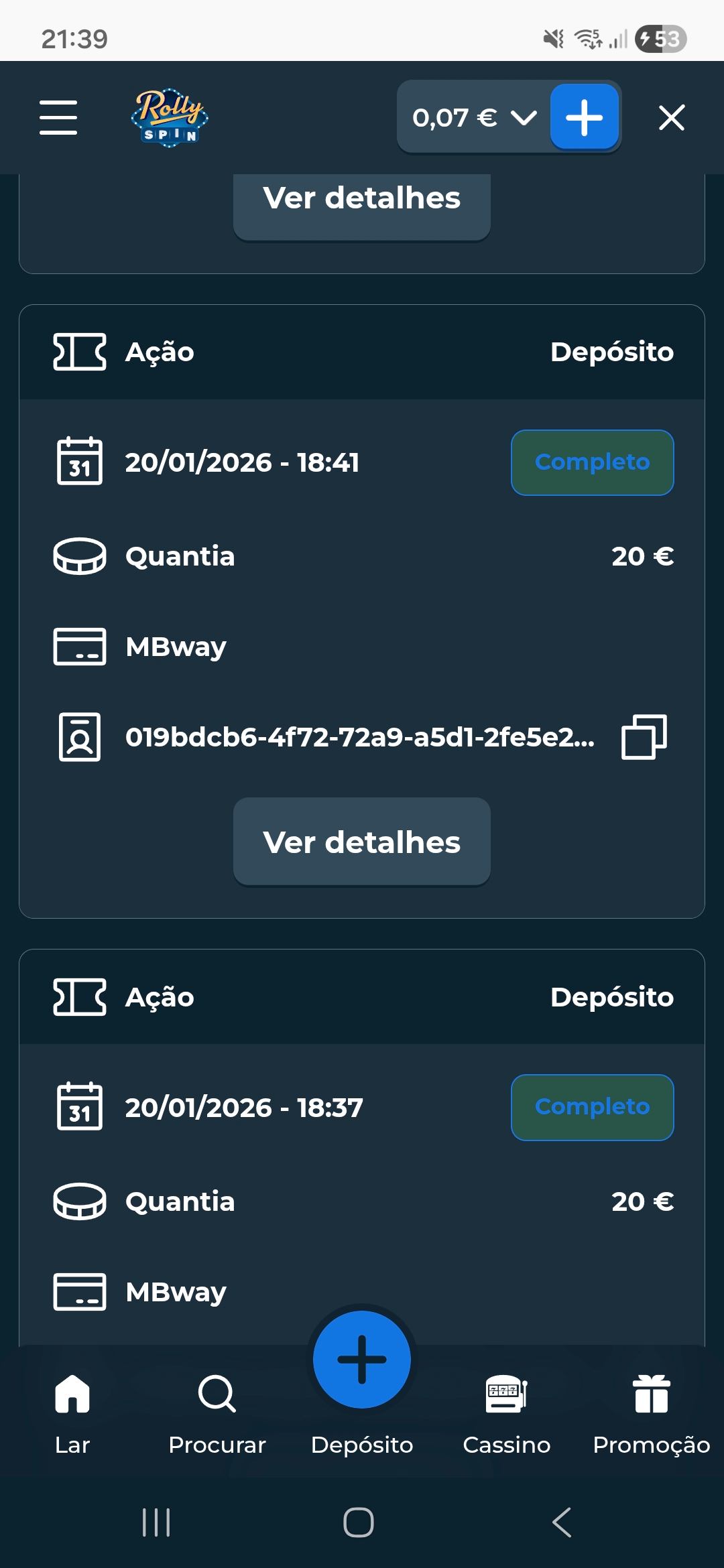Switch to the Cassino tab
This screenshot has height=1568, width=724.
(506, 1414)
